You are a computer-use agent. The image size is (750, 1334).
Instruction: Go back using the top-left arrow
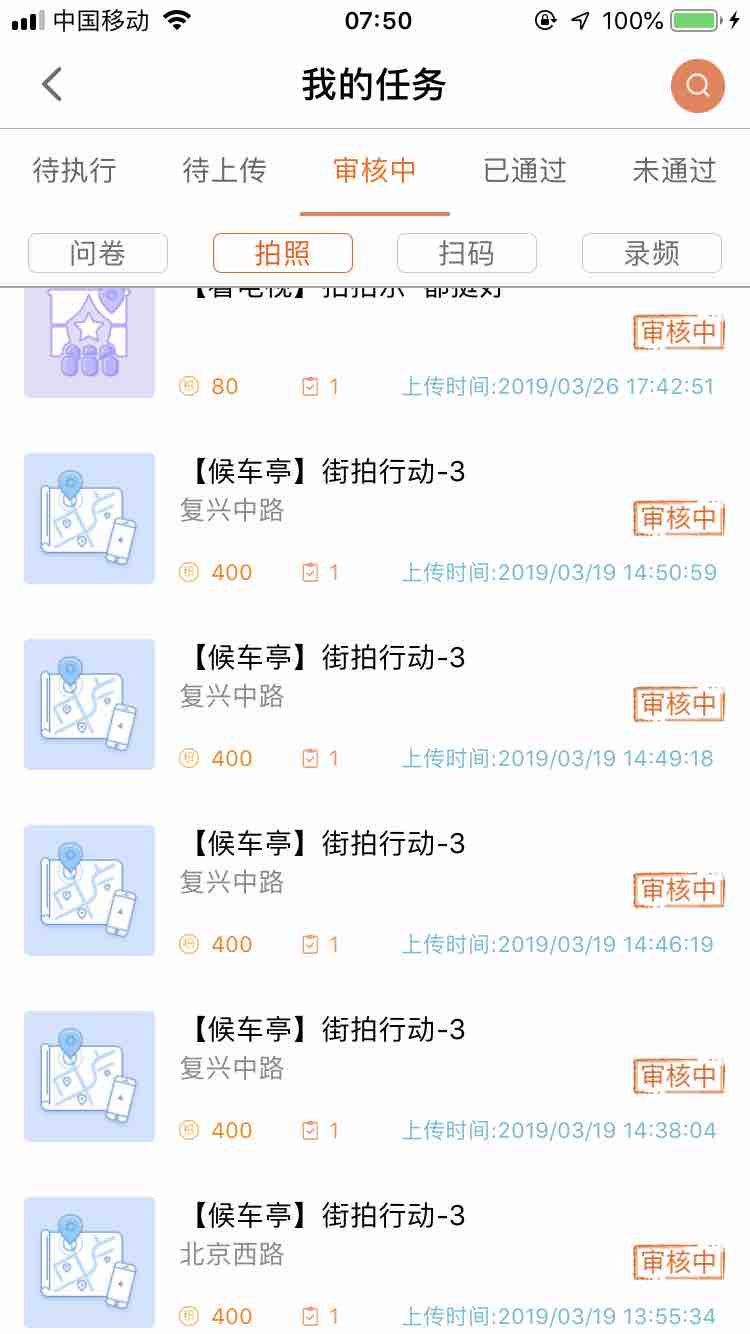(52, 85)
